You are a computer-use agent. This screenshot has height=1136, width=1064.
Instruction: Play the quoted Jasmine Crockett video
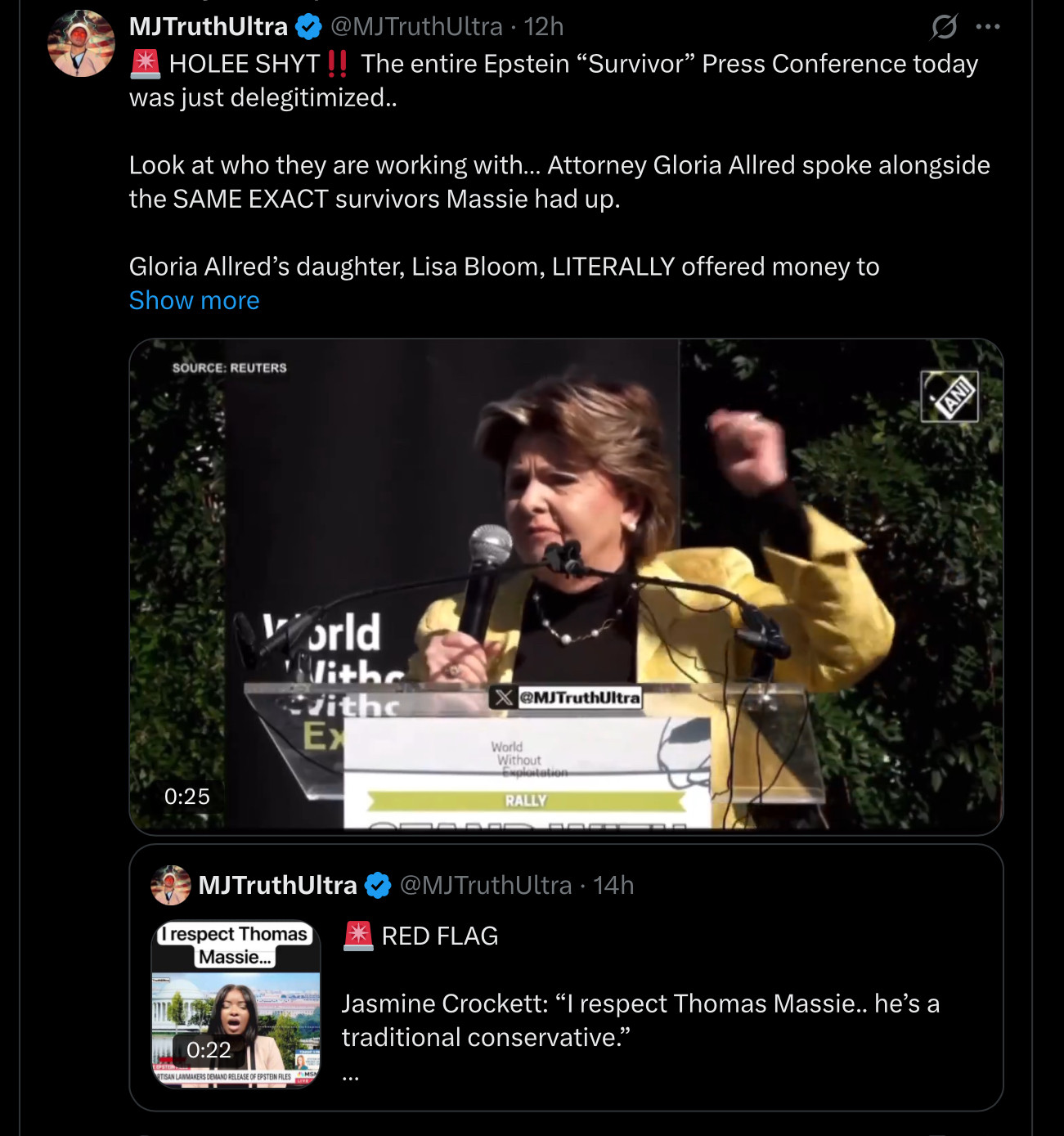[x=236, y=1005]
